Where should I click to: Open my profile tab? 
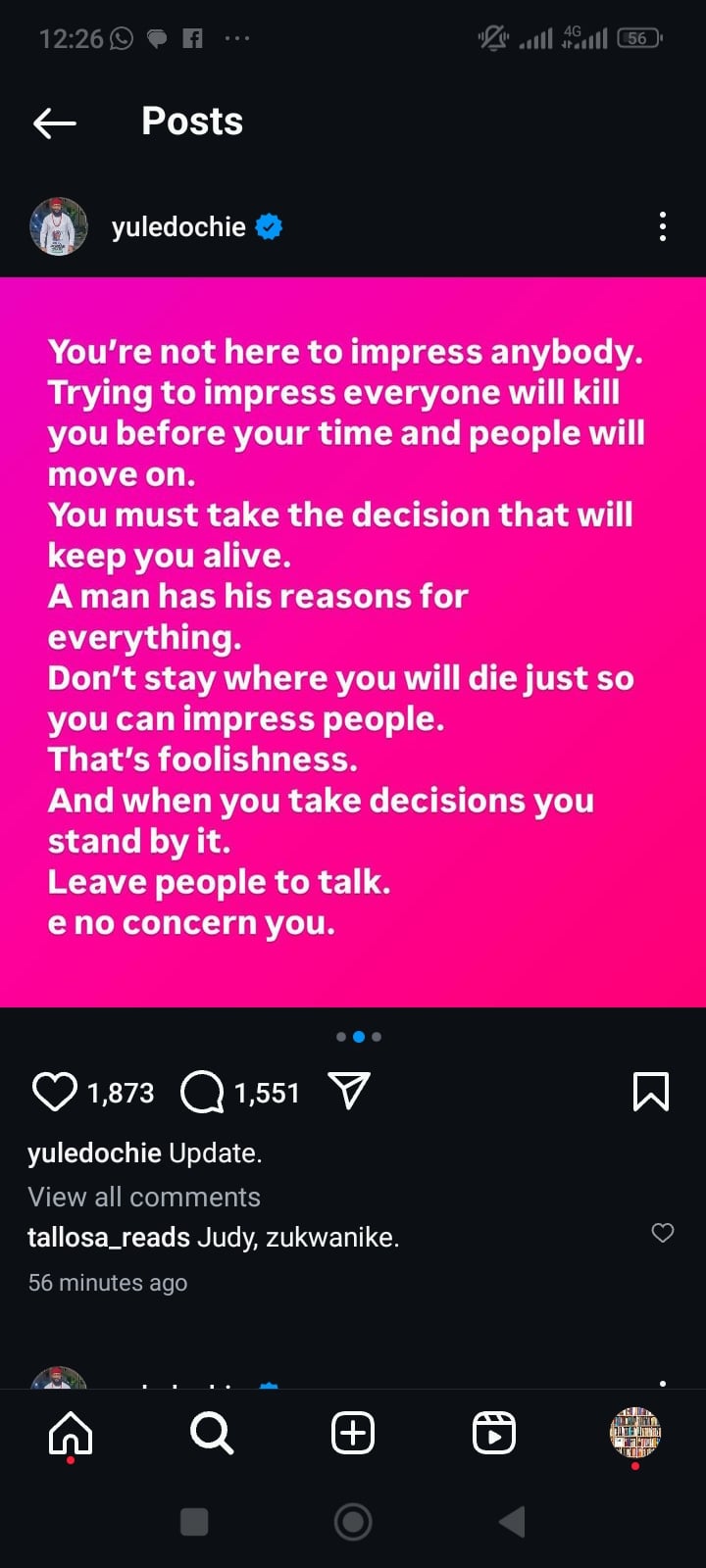click(635, 1433)
